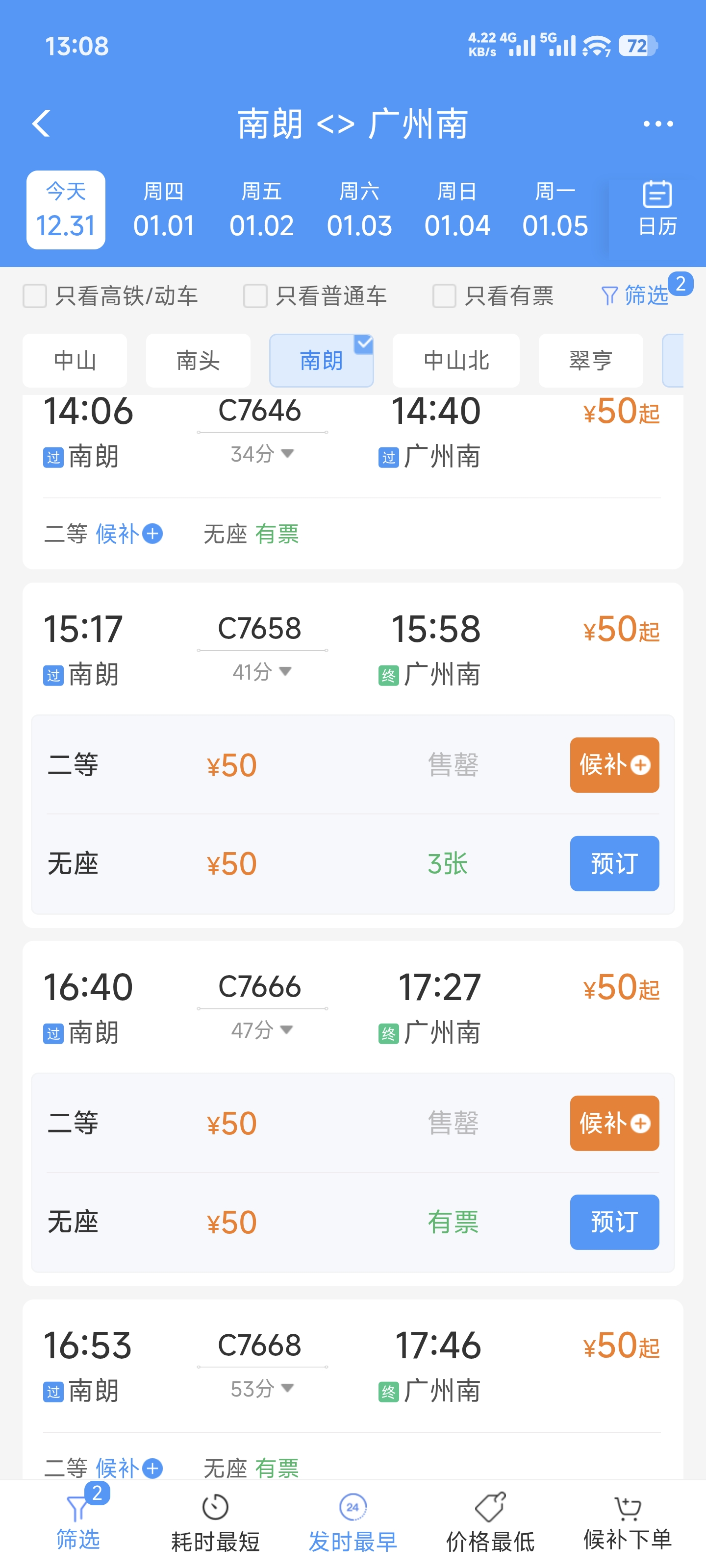
Task: Expand C7658 41分 duration details
Action: [x=262, y=672]
